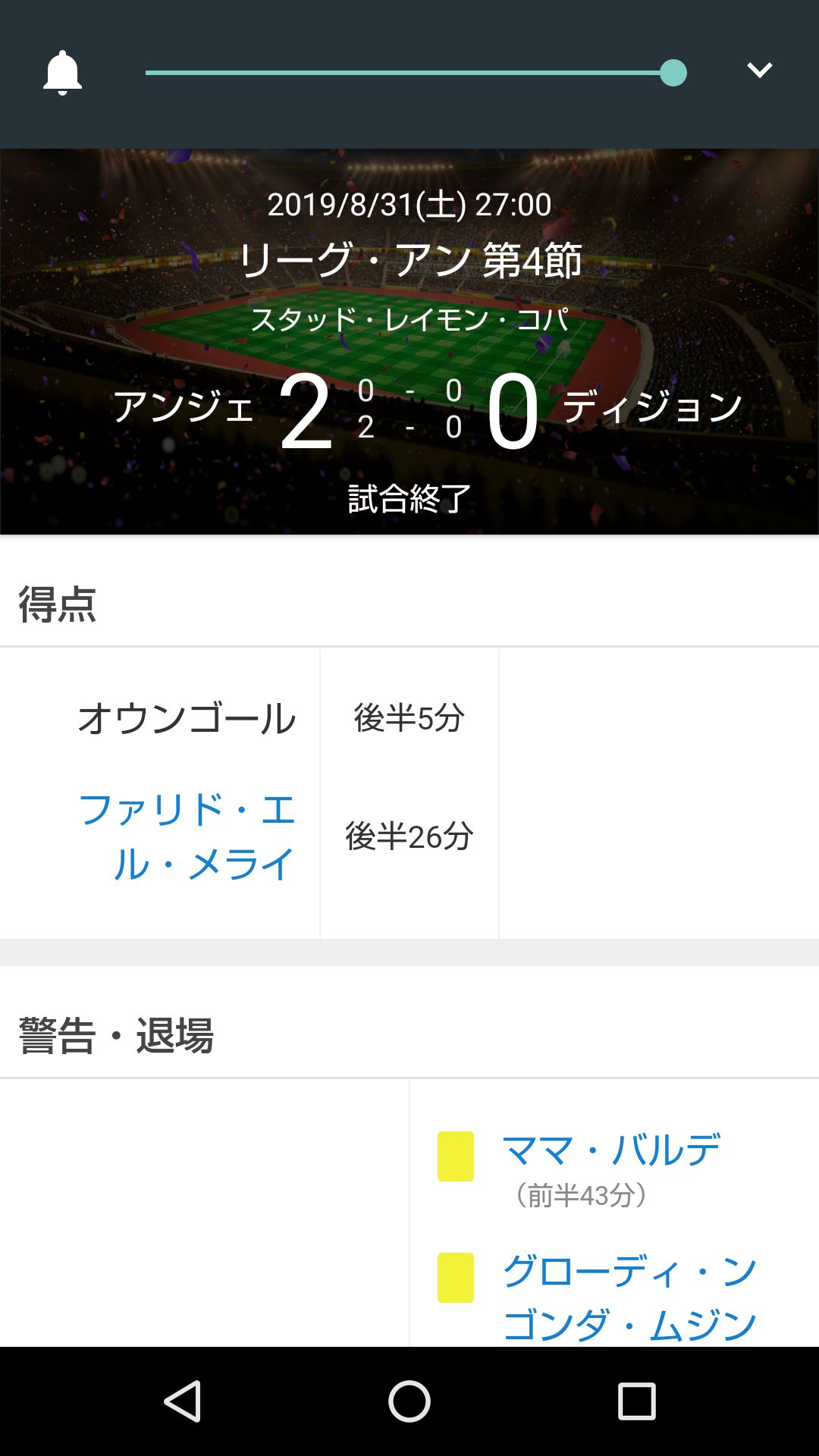
Task: Expand the dropdown chevron at top
Action: (x=759, y=71)
